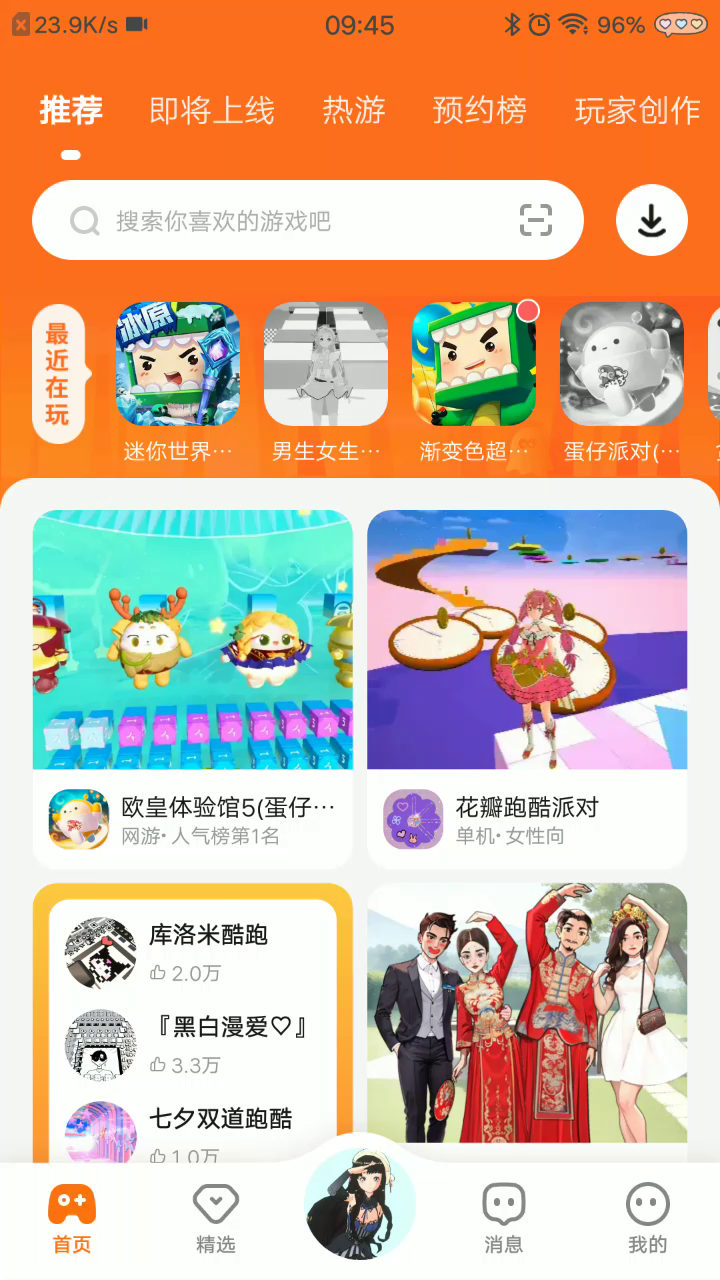Select the 玩家创作 tab

tap(637, 110)
